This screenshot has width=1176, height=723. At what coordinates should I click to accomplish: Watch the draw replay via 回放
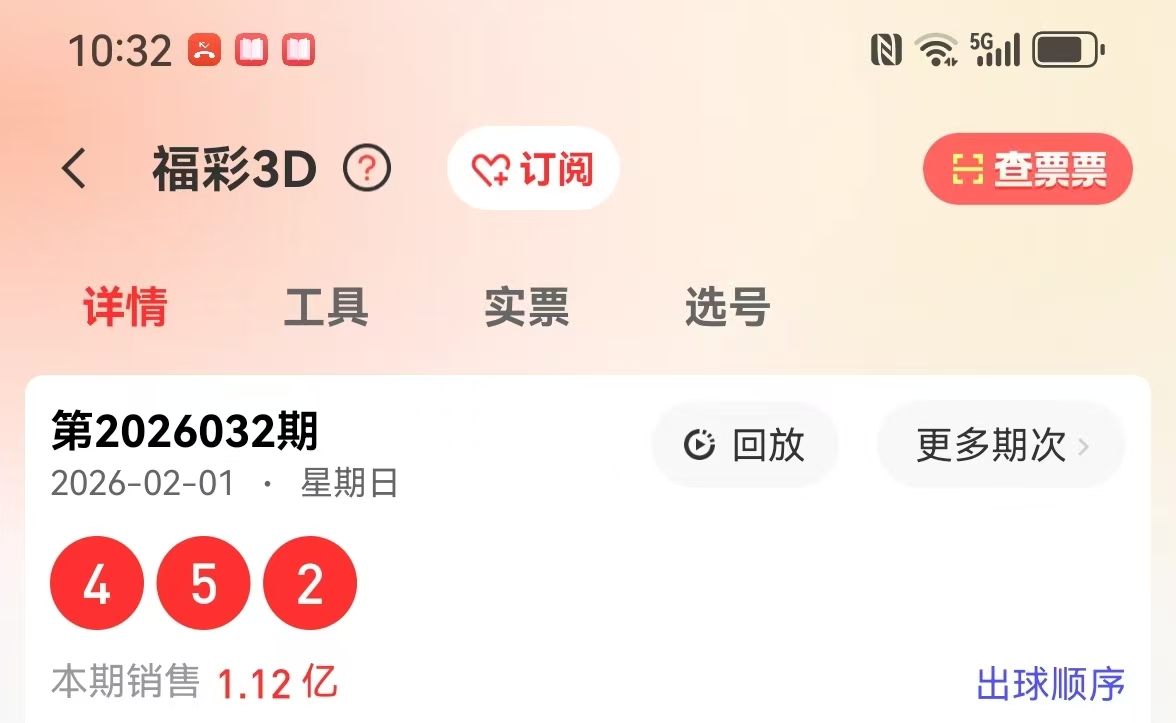745,445
